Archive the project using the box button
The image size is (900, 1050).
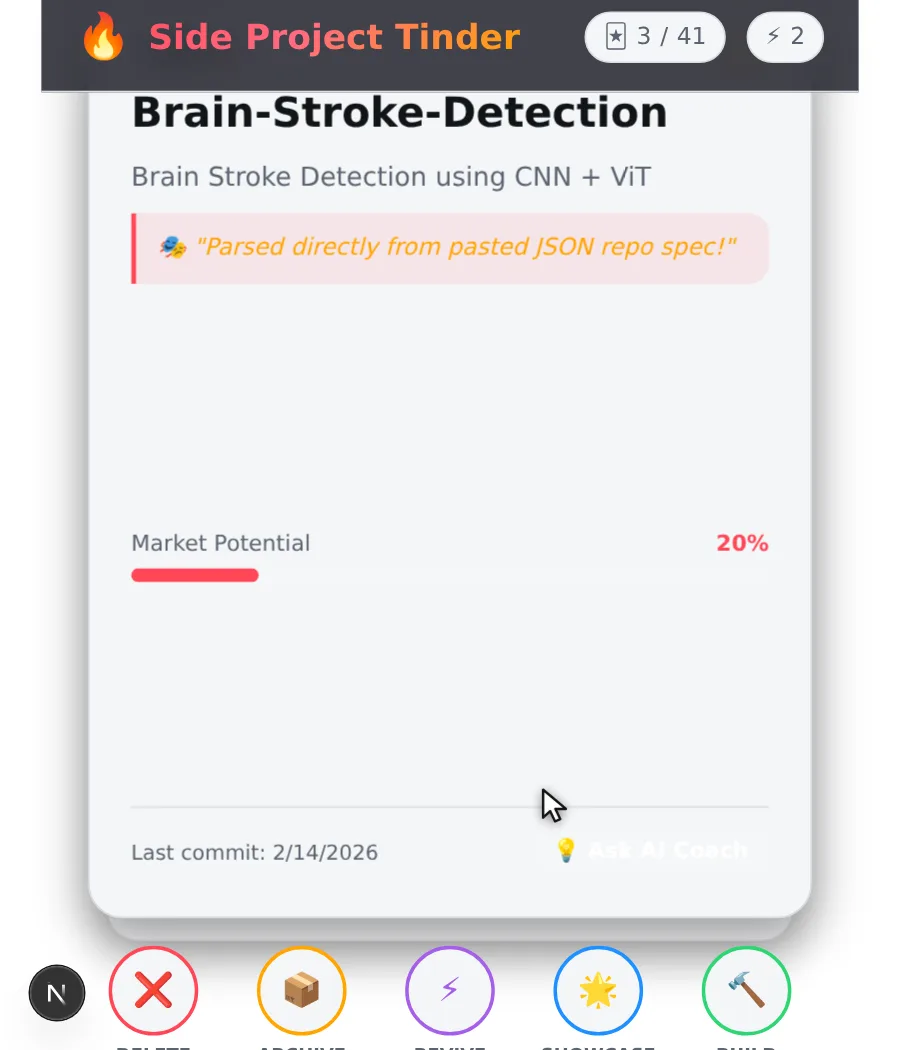point(301,990)
